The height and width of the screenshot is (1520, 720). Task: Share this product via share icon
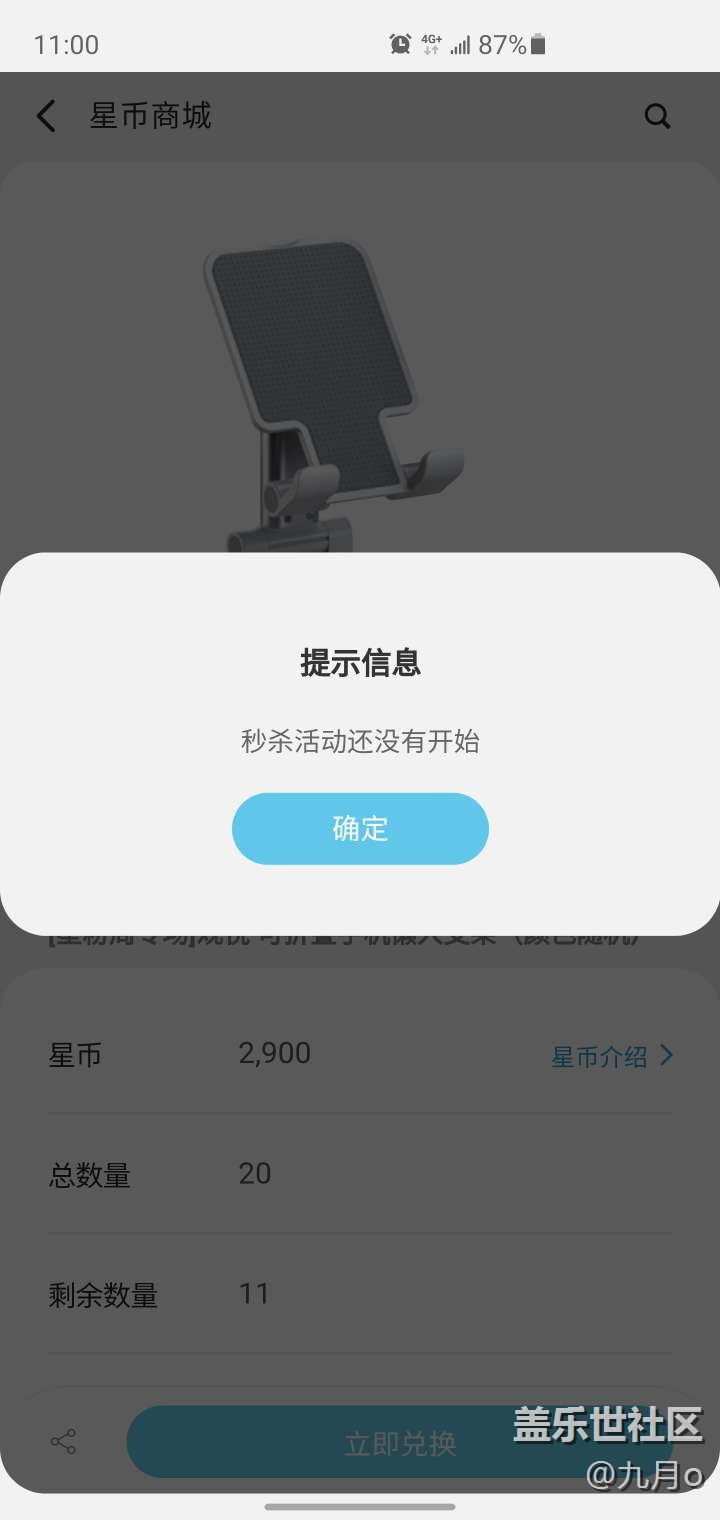63,1441
